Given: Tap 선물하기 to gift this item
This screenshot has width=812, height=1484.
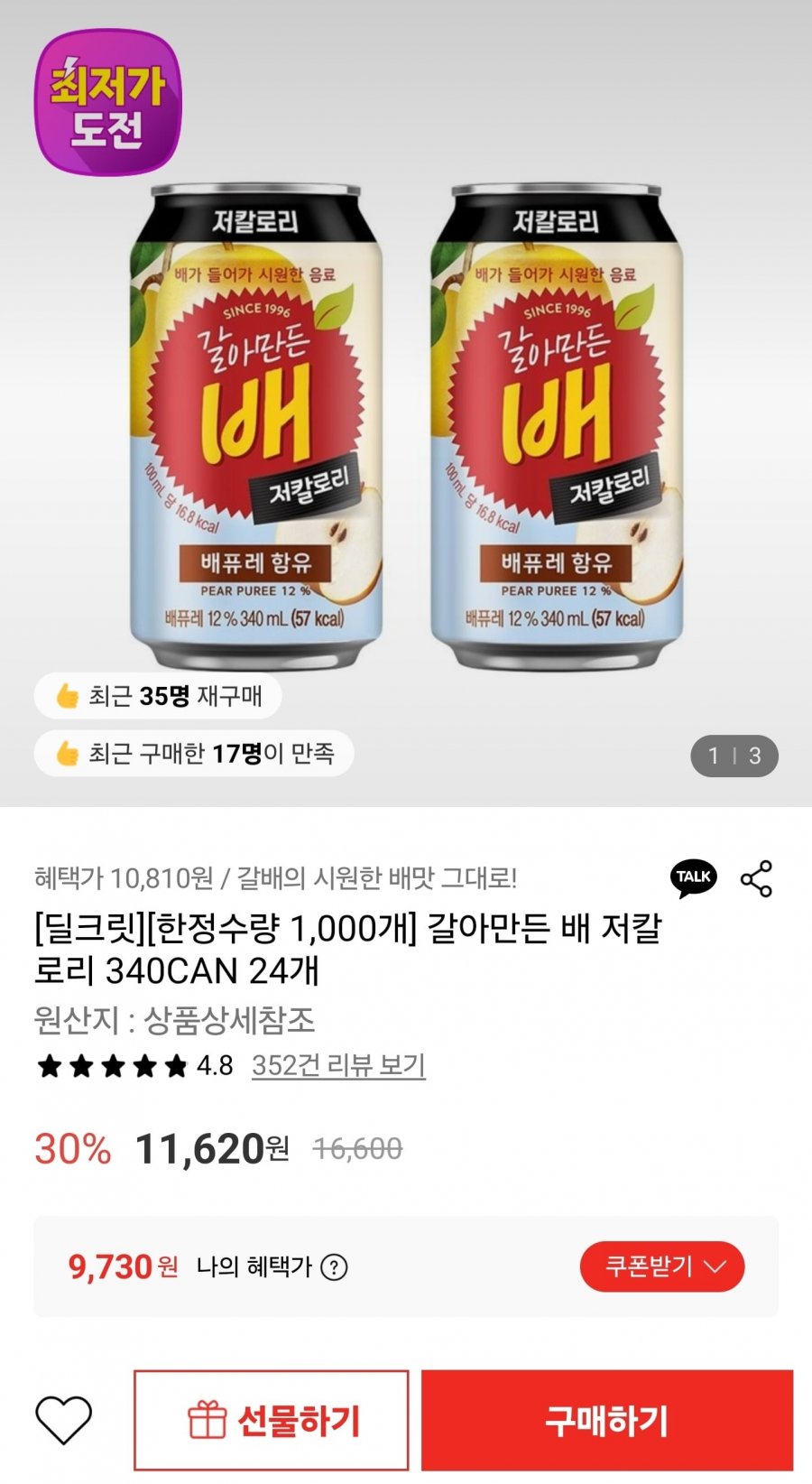Looking at the screenshot, I should [272, 1420].
